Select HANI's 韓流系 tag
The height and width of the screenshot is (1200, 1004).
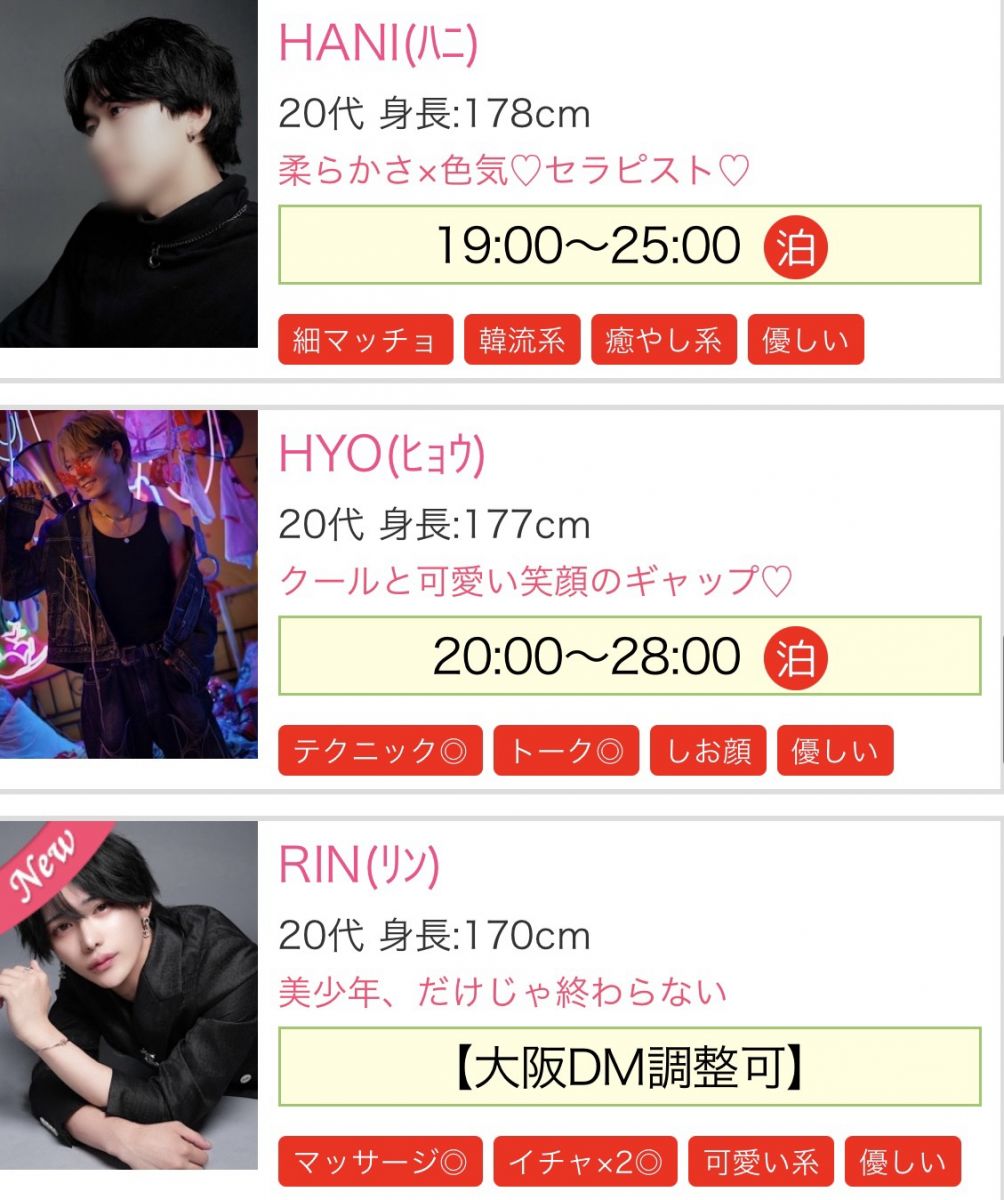point(522,340)
